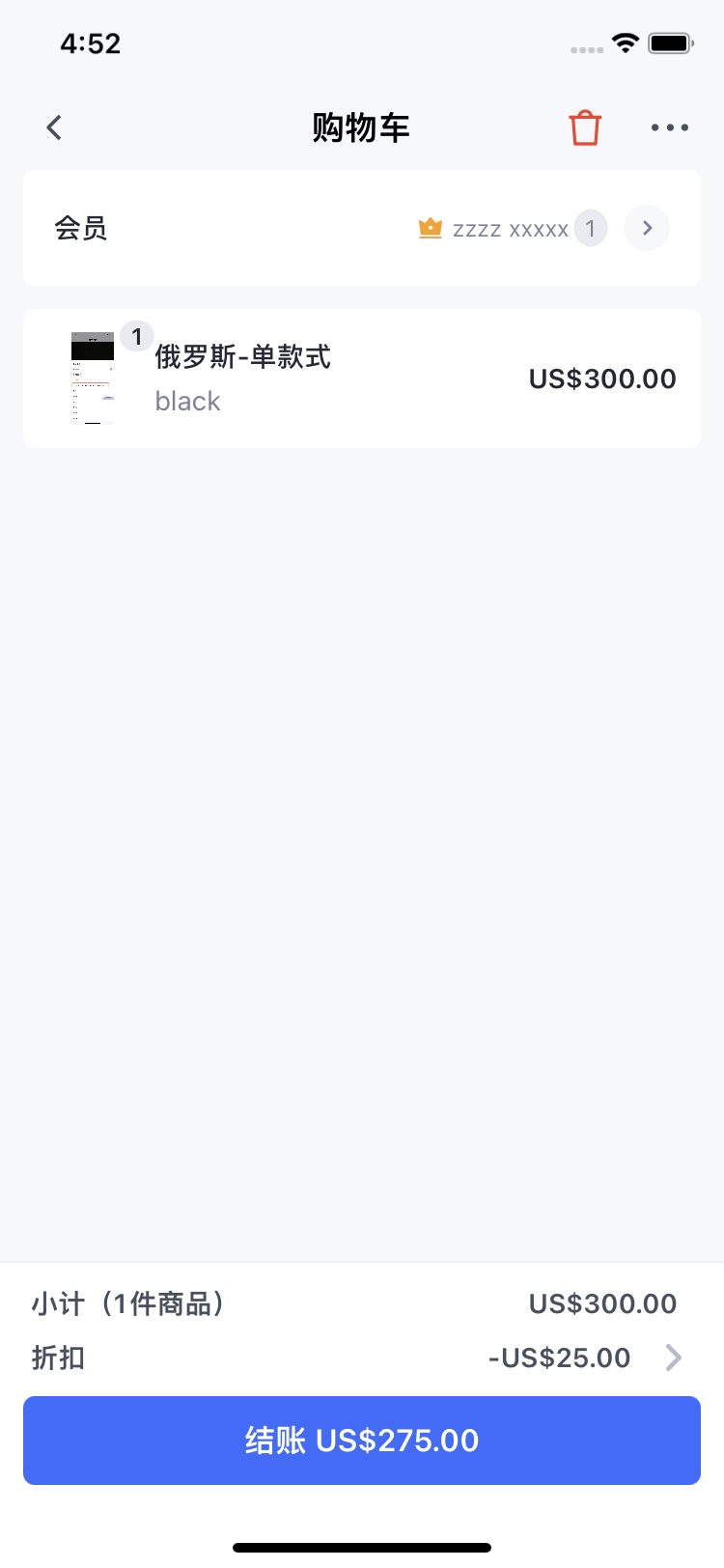Select the 俄罗斯-单款式 product name
This screenshot has width=724, height=1568.
243,357
